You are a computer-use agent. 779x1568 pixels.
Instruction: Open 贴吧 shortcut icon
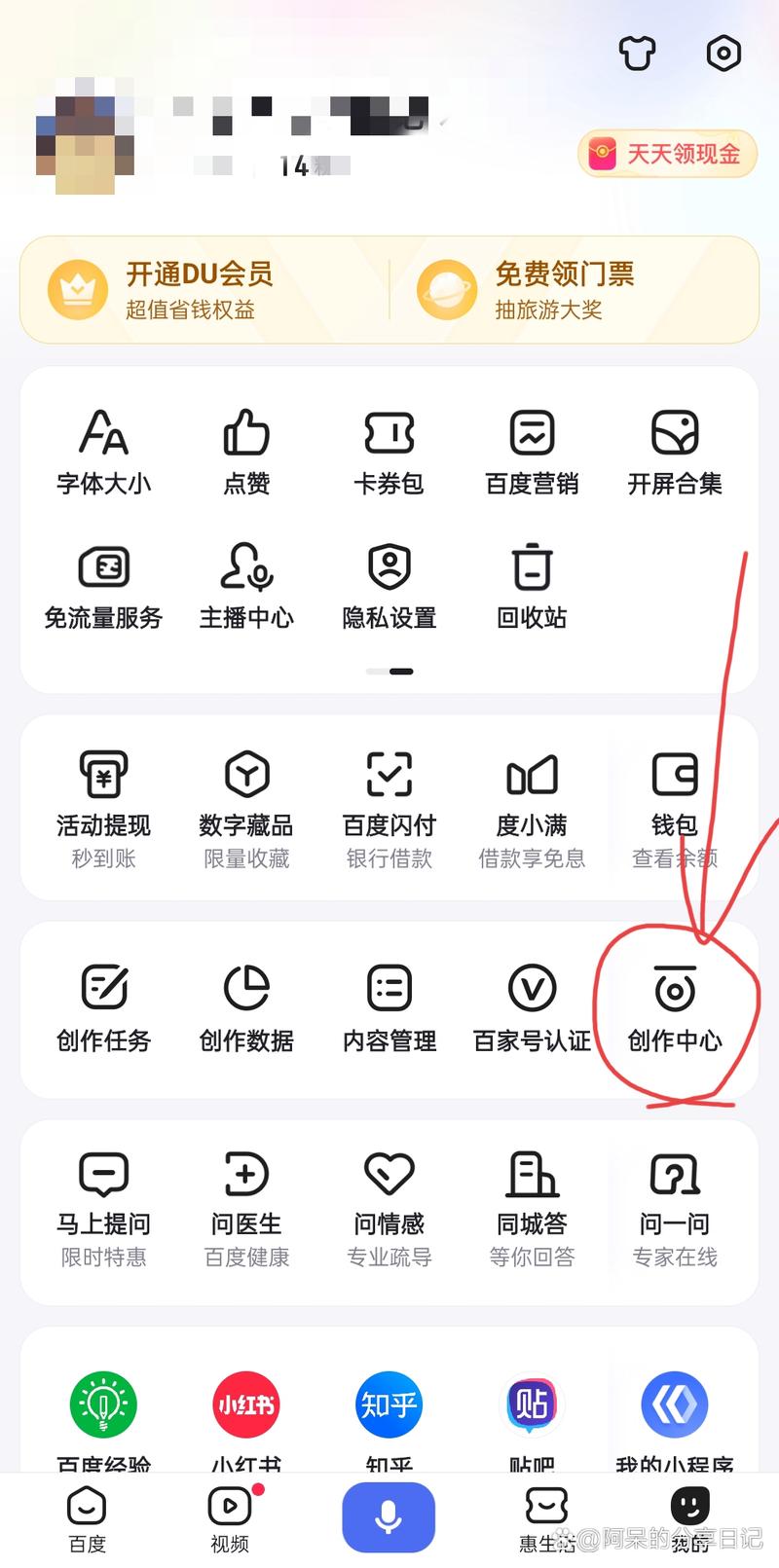(x=532, y=1404)
